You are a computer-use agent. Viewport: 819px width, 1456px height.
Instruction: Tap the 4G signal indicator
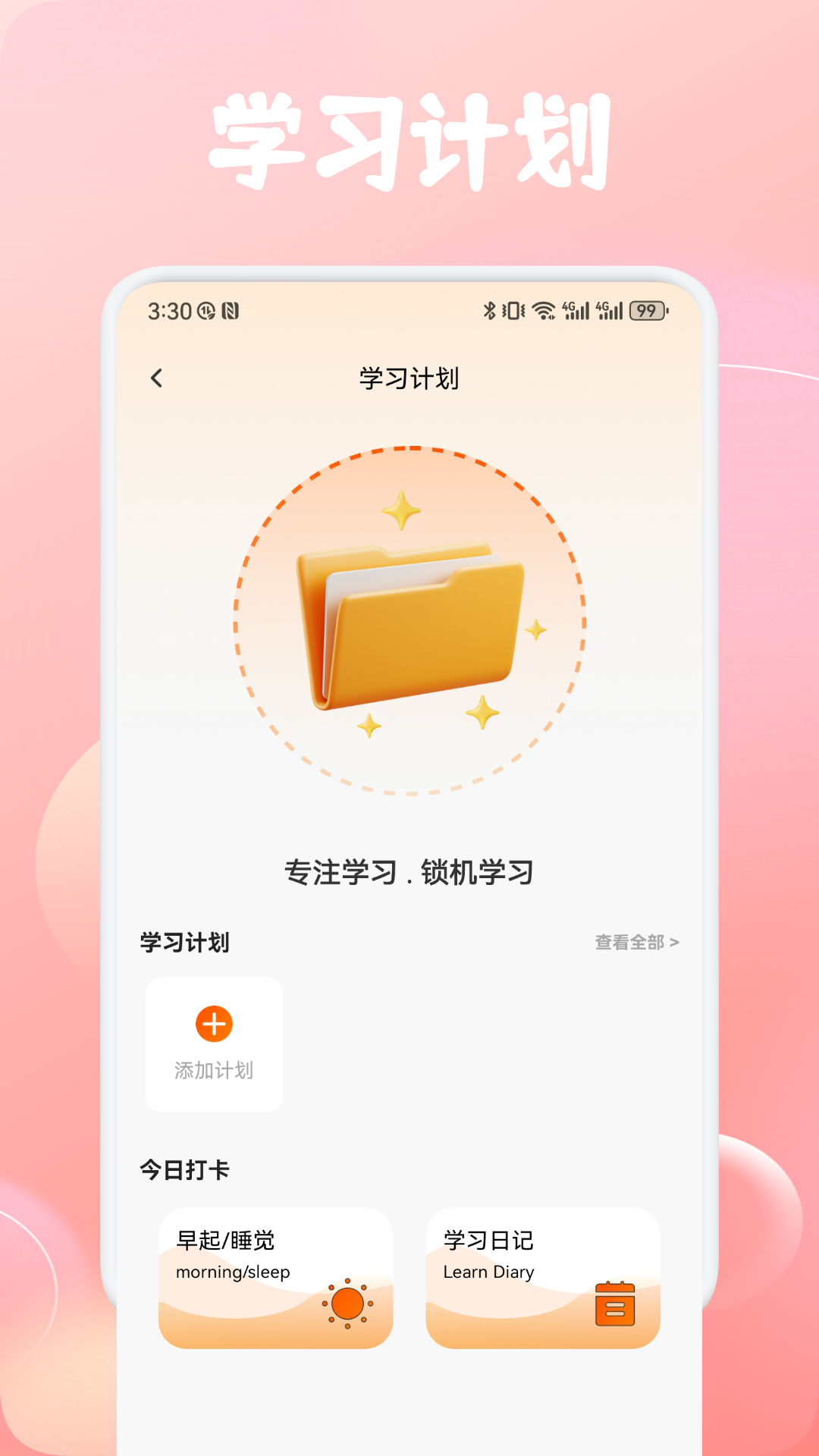point(576,308)
